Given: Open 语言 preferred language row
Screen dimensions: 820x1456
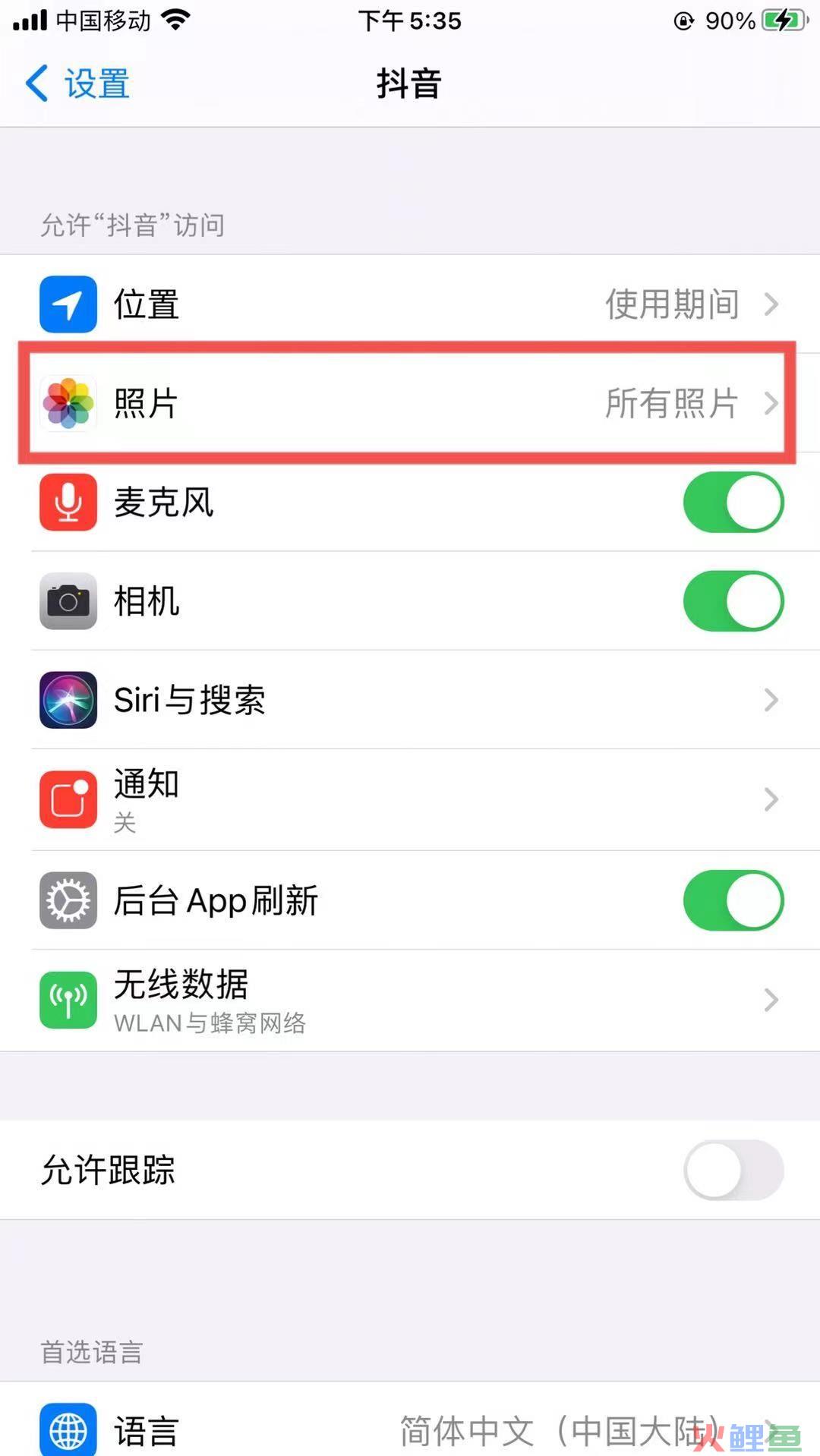Looking at the screenshot, I should click(410, 1431).
